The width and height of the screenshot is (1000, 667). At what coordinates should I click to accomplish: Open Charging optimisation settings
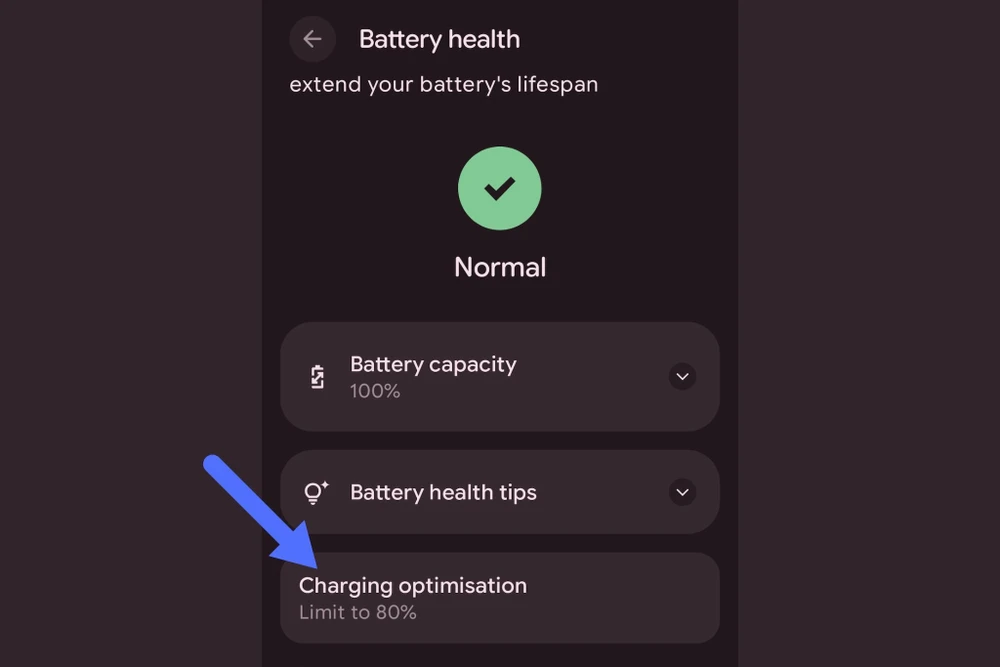click(500, 598)
